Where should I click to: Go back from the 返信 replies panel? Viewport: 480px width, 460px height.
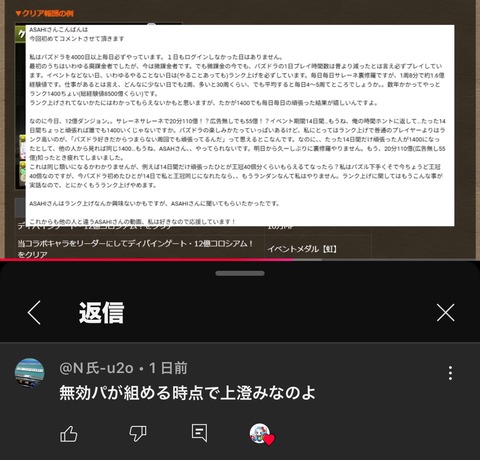(x=34, y=313)
